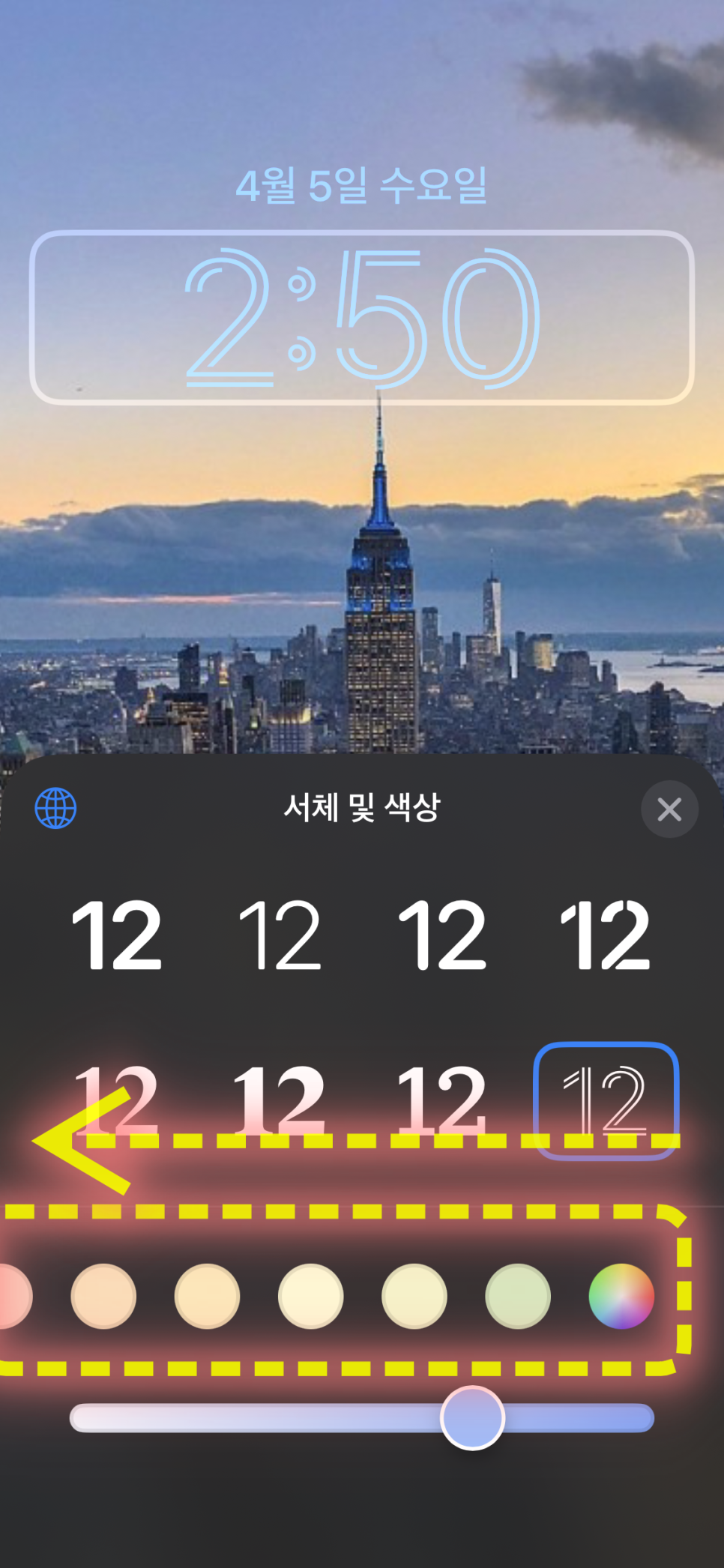Pick the cream color swatch
Image resolution: width=724 pixels, height=1568 pixels.
[310, 1296]
